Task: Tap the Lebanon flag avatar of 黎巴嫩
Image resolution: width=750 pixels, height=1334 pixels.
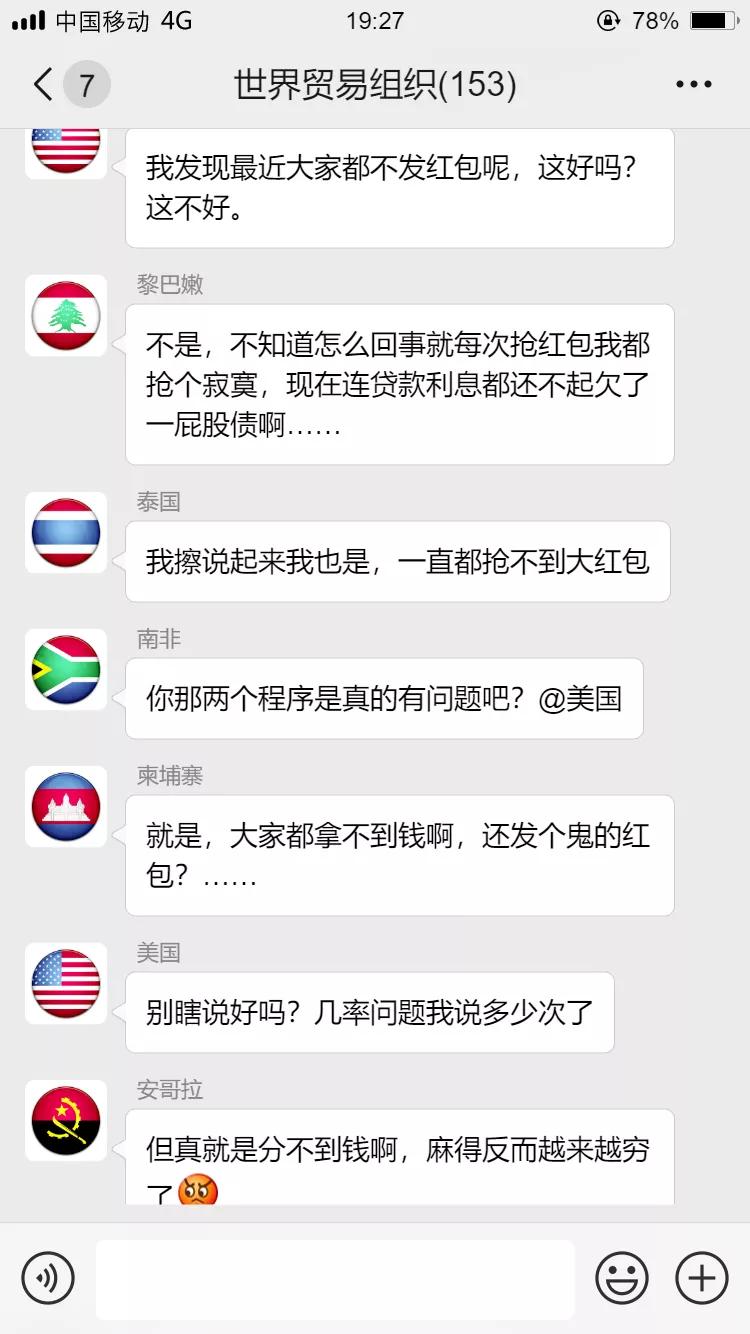Action: (x=65, y=316)
